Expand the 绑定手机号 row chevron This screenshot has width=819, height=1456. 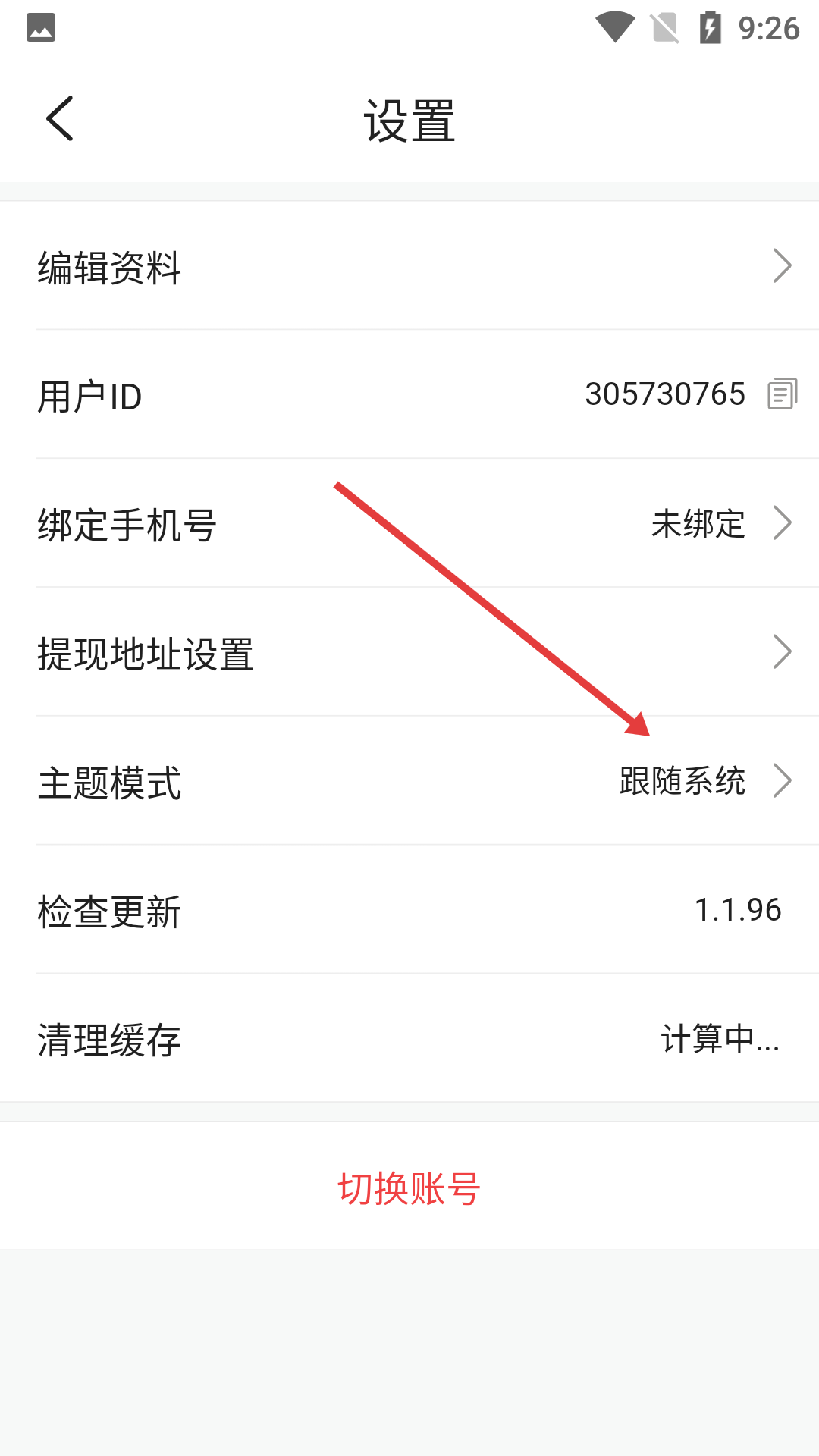pos(782,522)
